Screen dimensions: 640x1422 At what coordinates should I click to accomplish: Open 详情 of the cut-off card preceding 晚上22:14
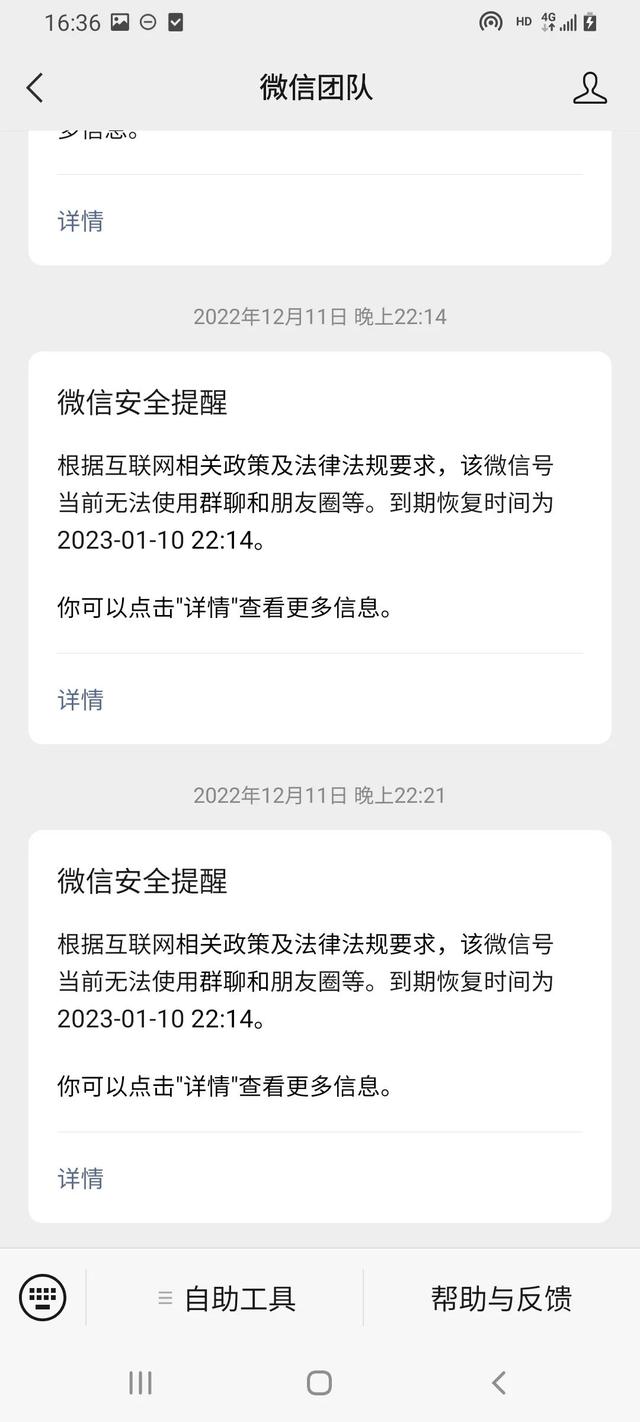(x=81, y=221)
